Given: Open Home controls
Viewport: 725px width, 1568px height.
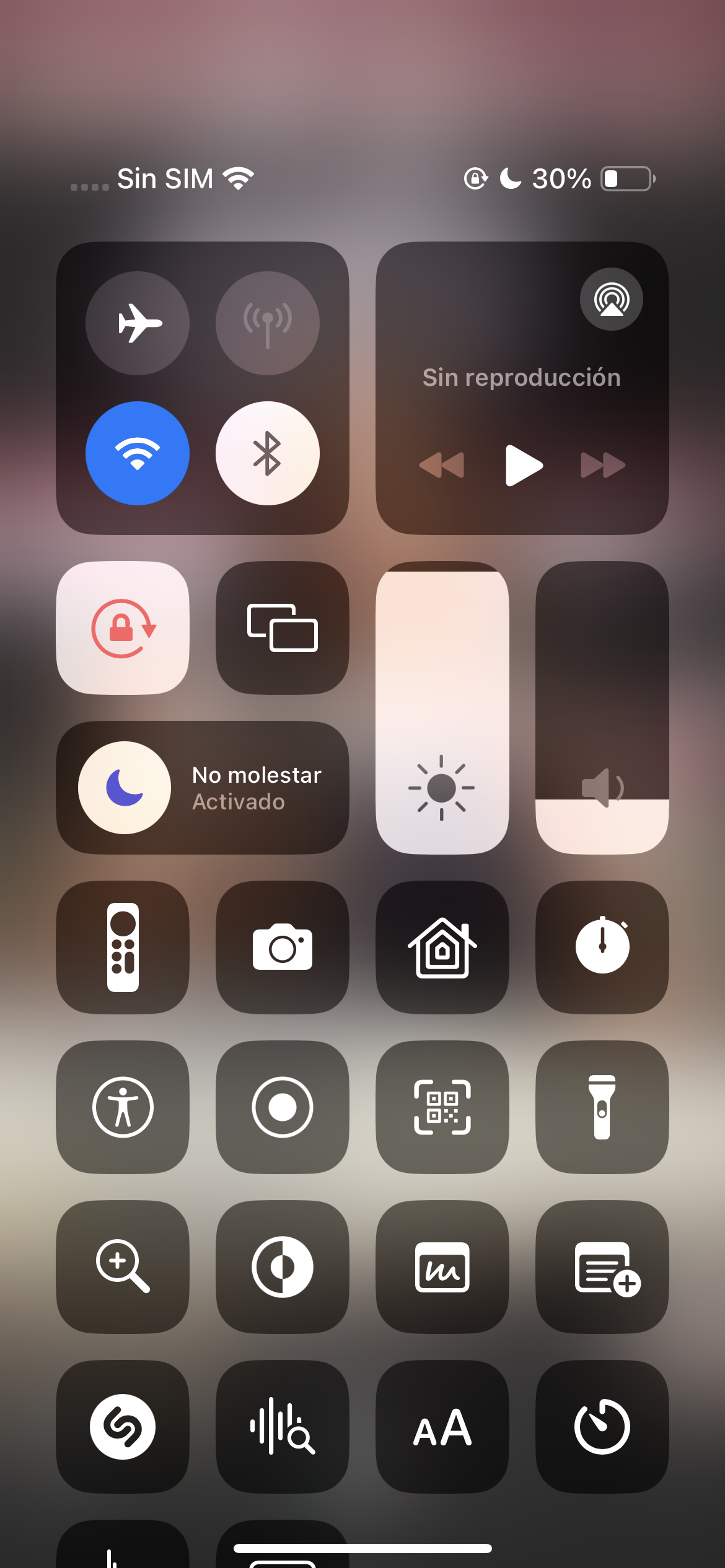Looking at the screenshot, I should coord(442,947).
